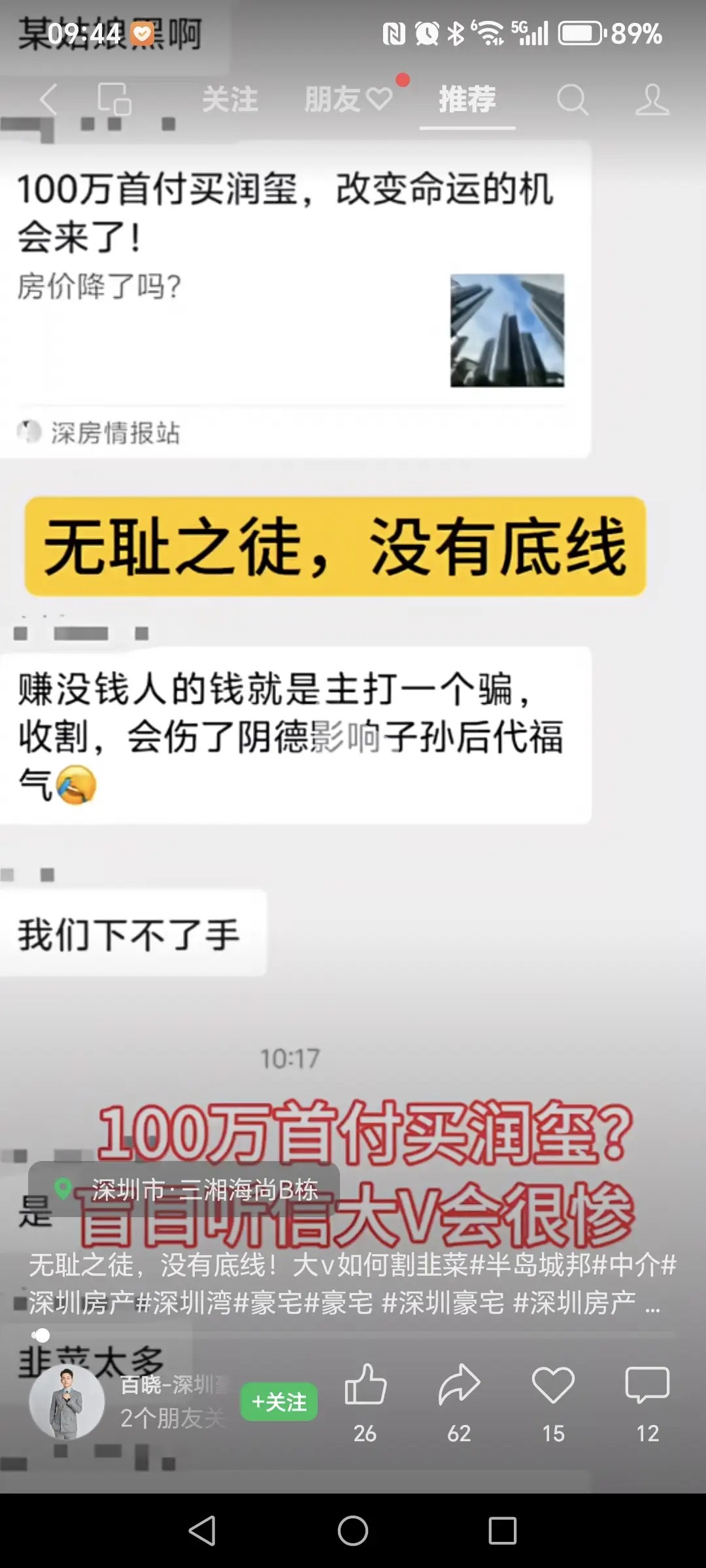
Task: Open search with the magnifier icon
Action: [x=572, y=100]
